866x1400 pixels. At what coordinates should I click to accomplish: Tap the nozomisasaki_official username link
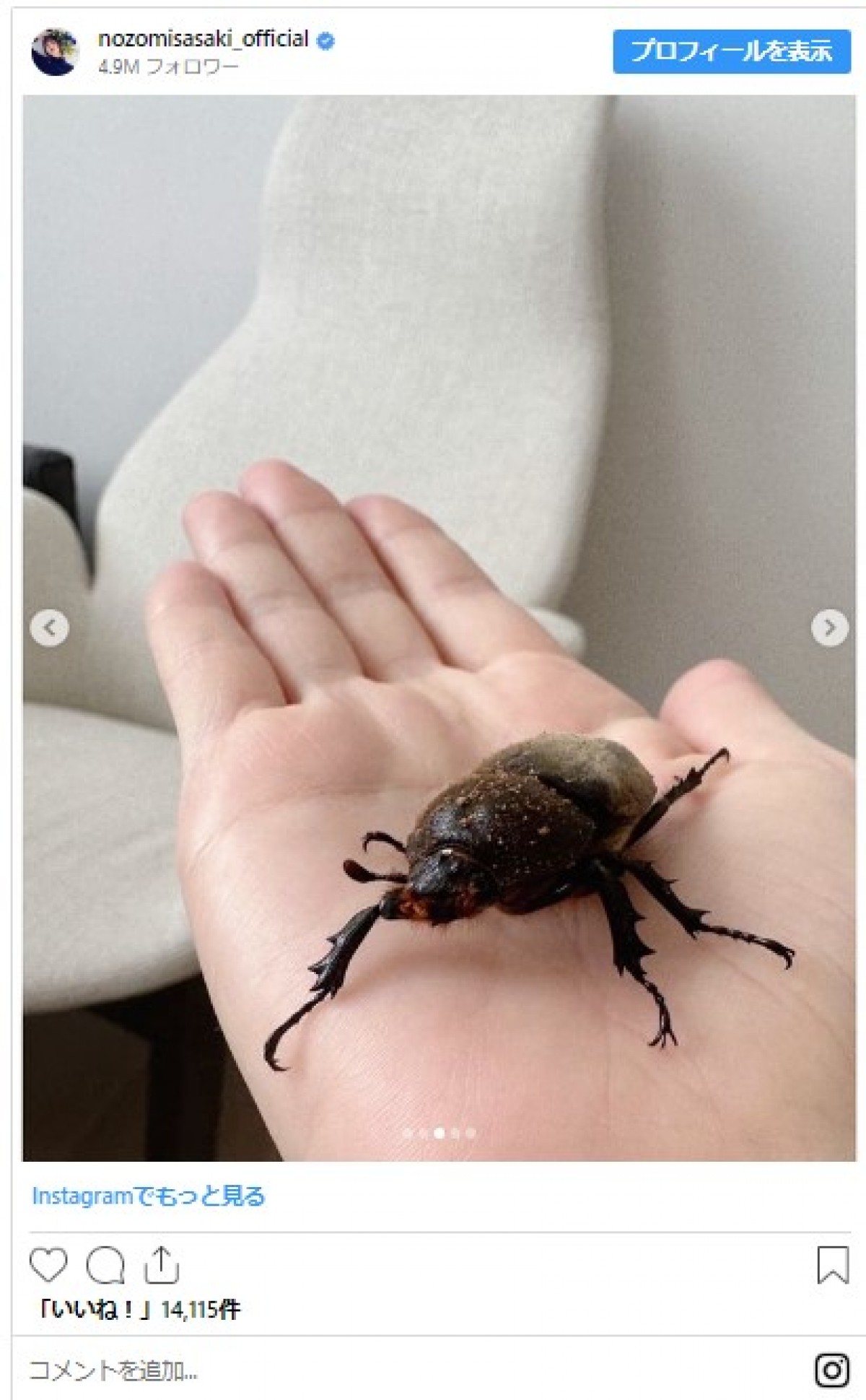203,38
